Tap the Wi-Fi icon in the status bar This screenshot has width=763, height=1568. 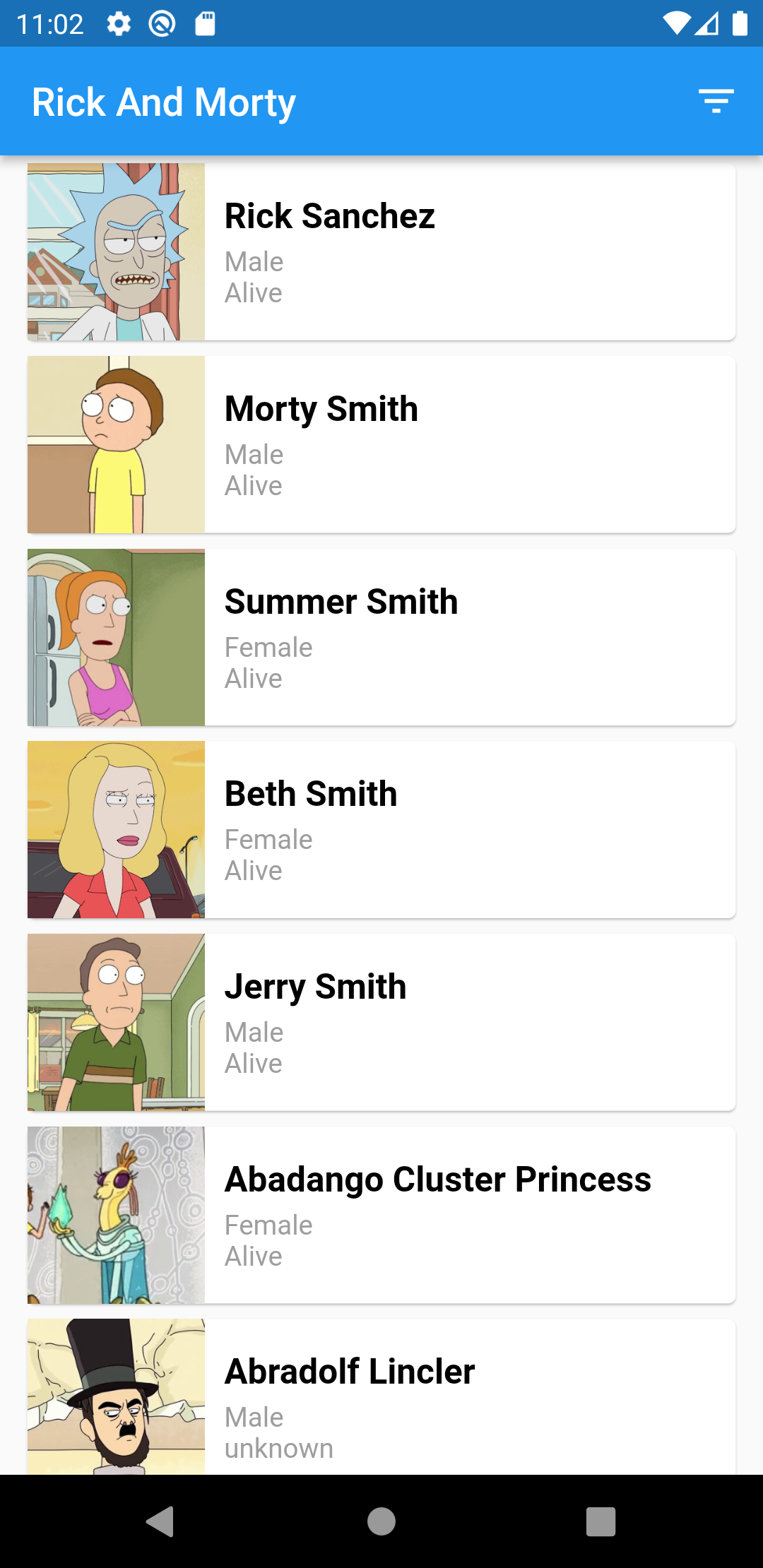[677, 23]
